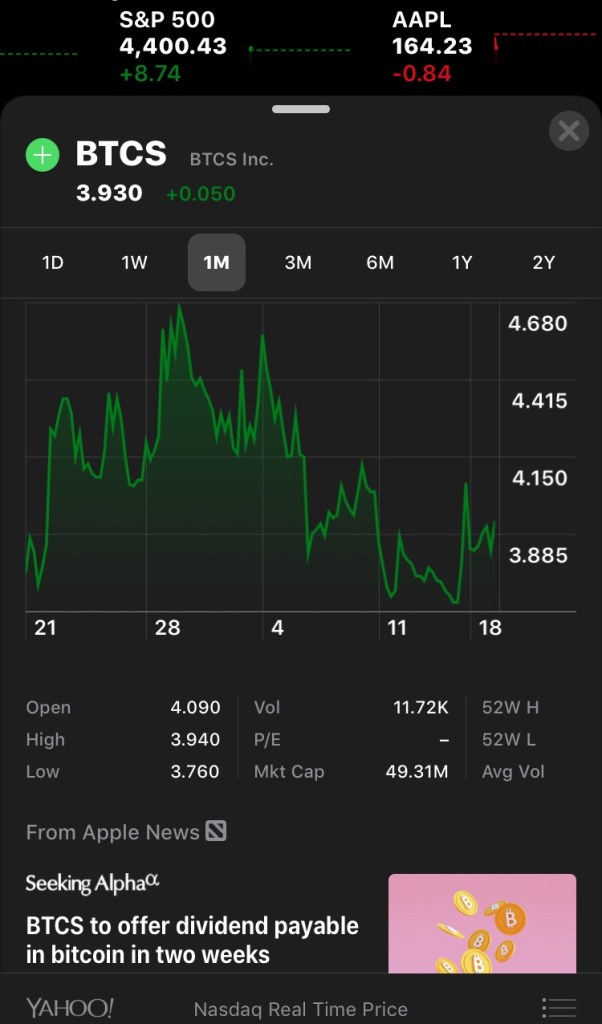
Task: Switch to the 6M chart
Action: pyautogui.click(x=380, y=263)
